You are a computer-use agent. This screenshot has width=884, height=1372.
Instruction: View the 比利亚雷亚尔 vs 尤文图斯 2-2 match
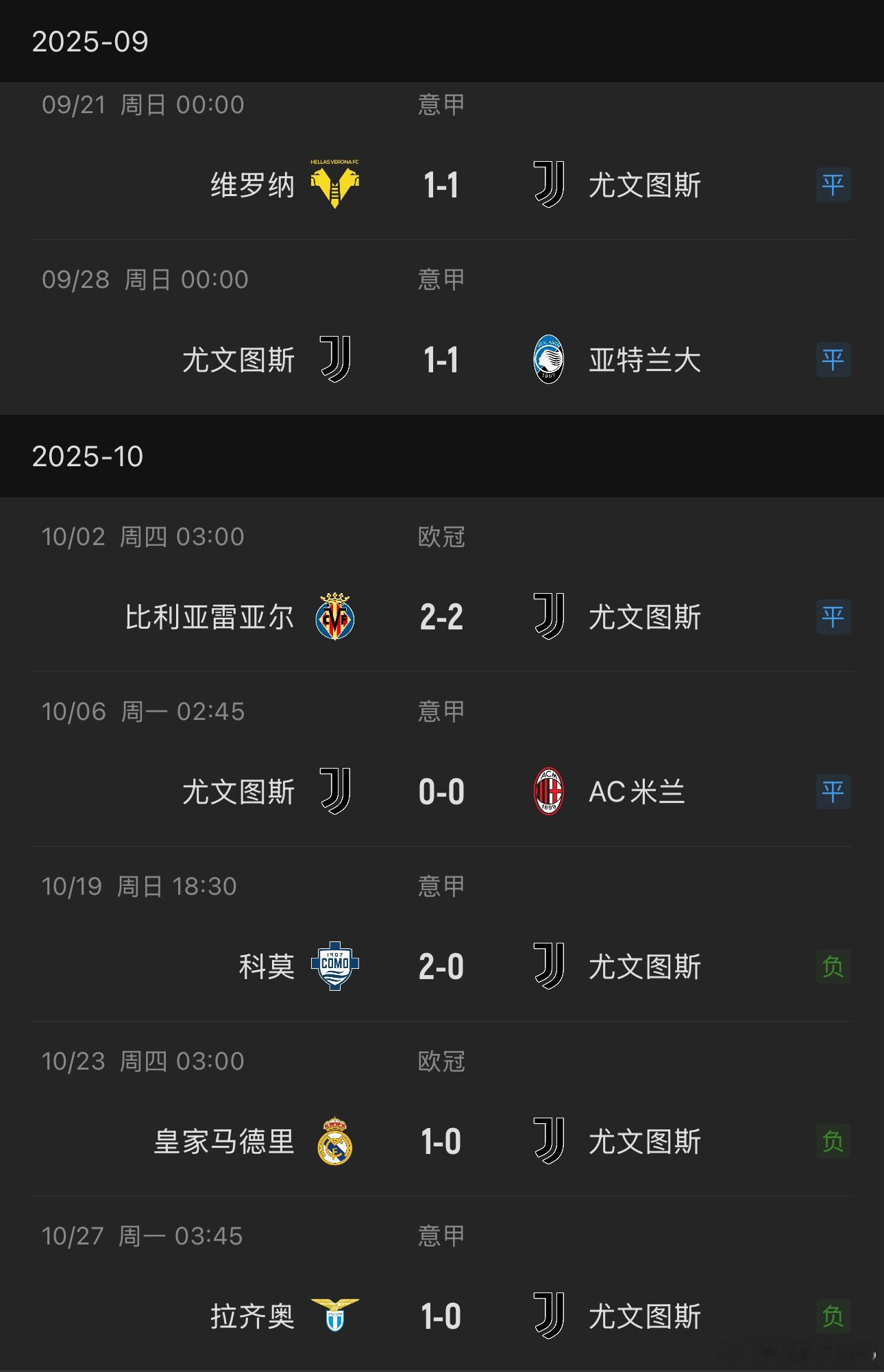click(x=442, y=584)
